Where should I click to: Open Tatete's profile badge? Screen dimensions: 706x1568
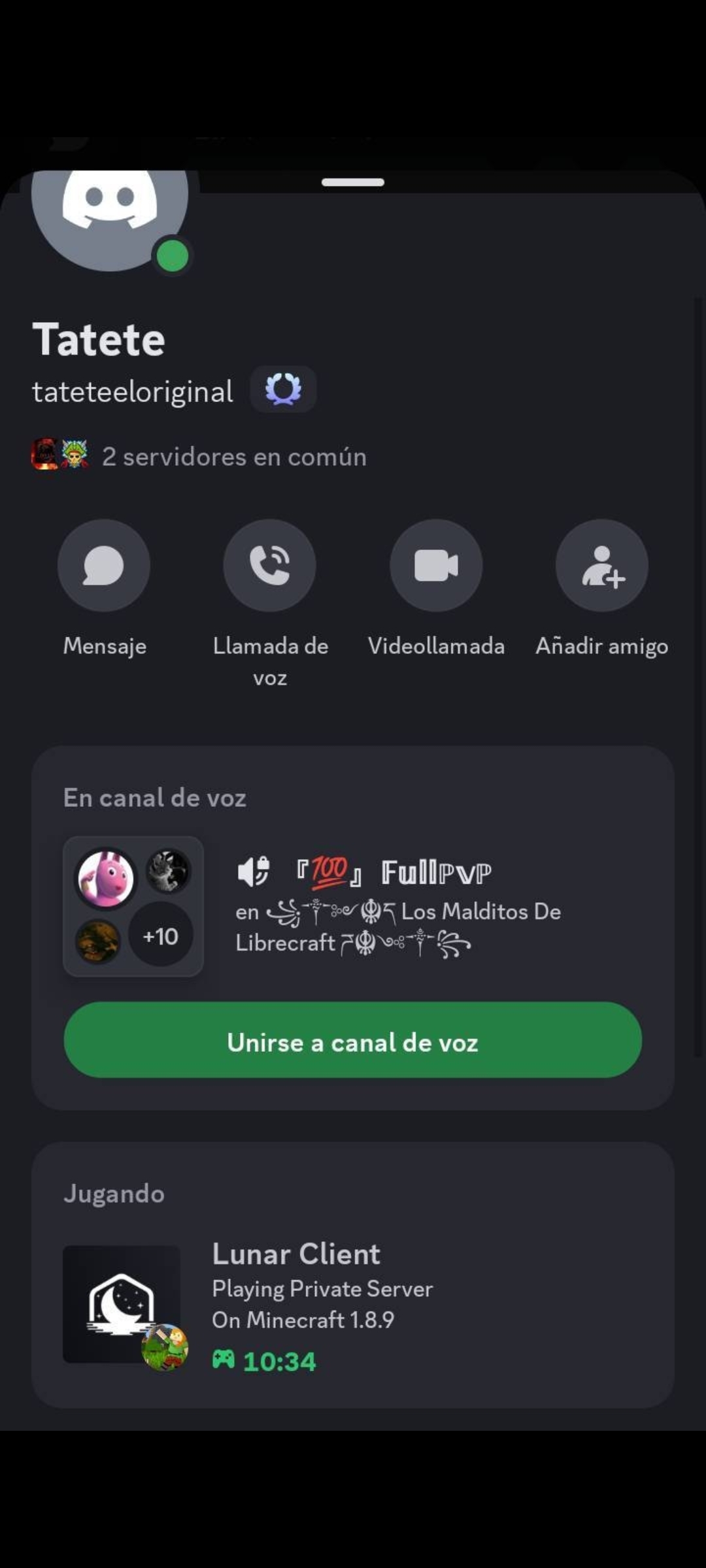coord(283,390)
